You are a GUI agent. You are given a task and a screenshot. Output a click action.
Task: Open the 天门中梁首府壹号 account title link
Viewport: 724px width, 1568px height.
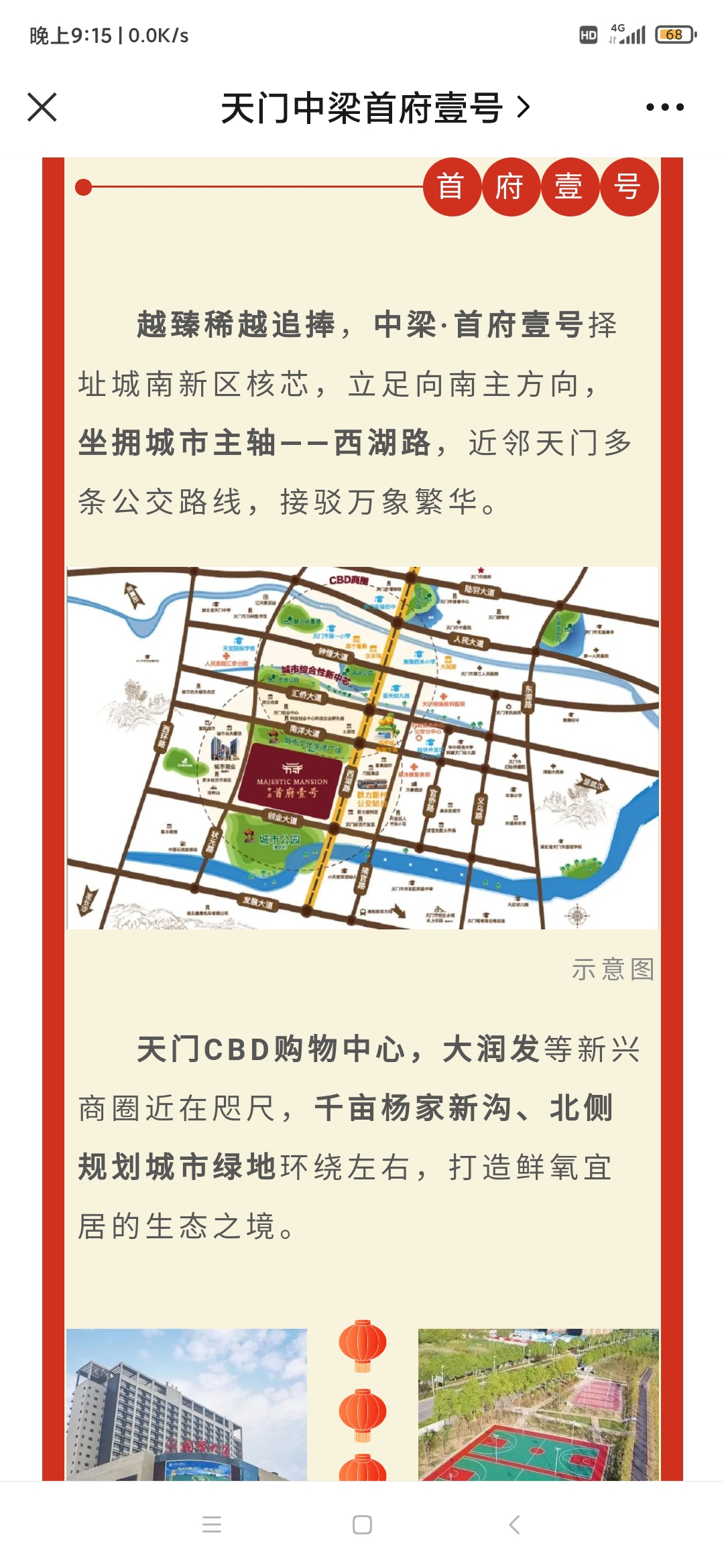coord(374,108)
